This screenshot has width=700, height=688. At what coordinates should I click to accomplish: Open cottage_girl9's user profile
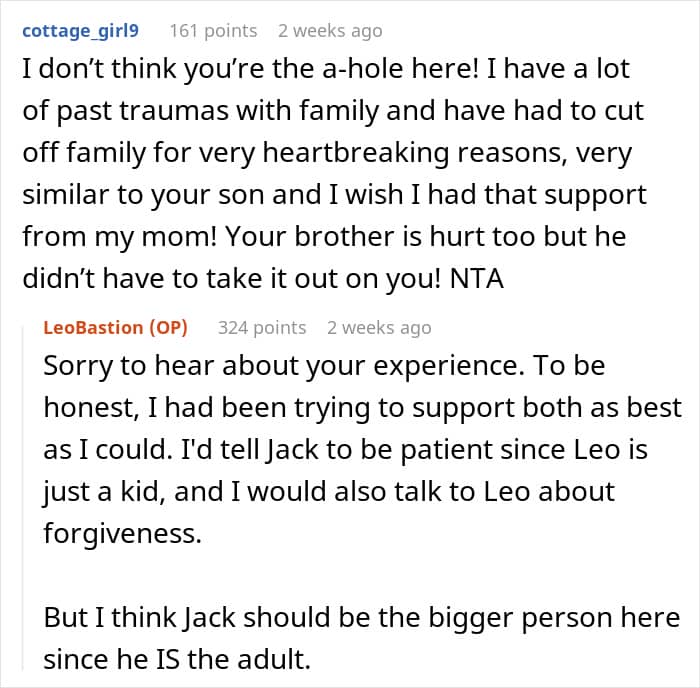80,31
